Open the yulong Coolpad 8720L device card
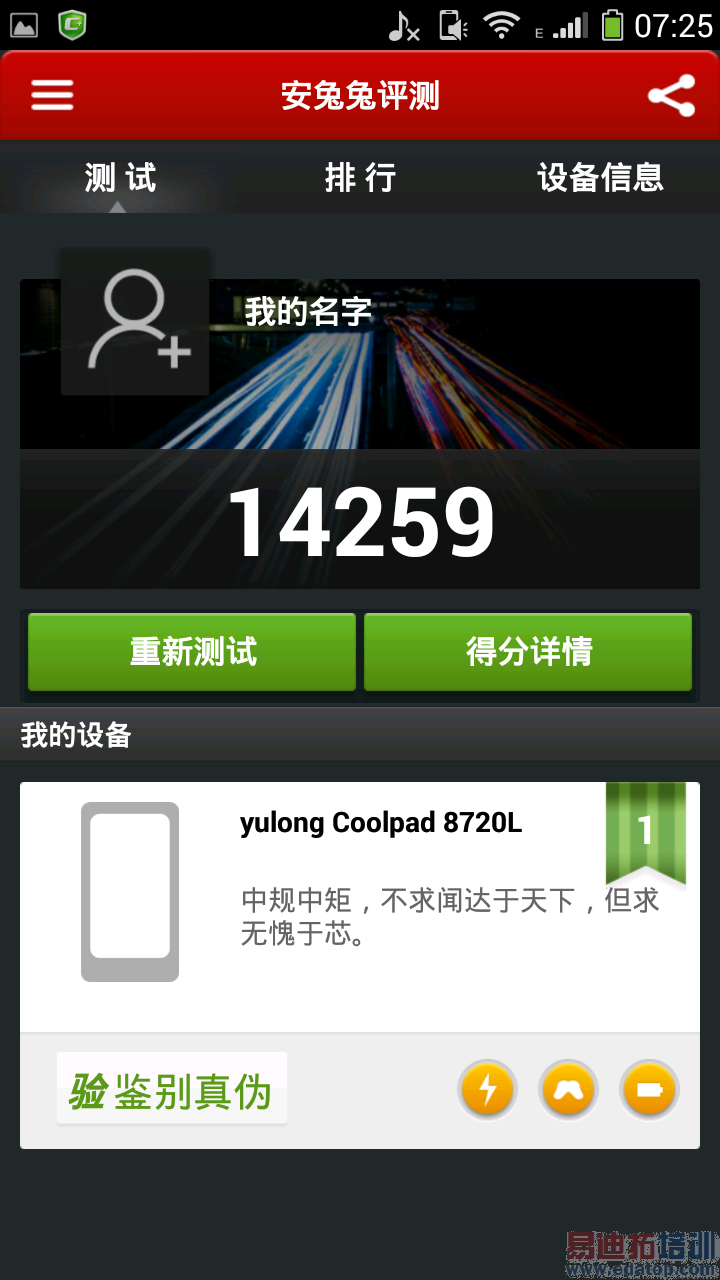This screenshot has width=720, height=1280. click(x=380, y=880)
